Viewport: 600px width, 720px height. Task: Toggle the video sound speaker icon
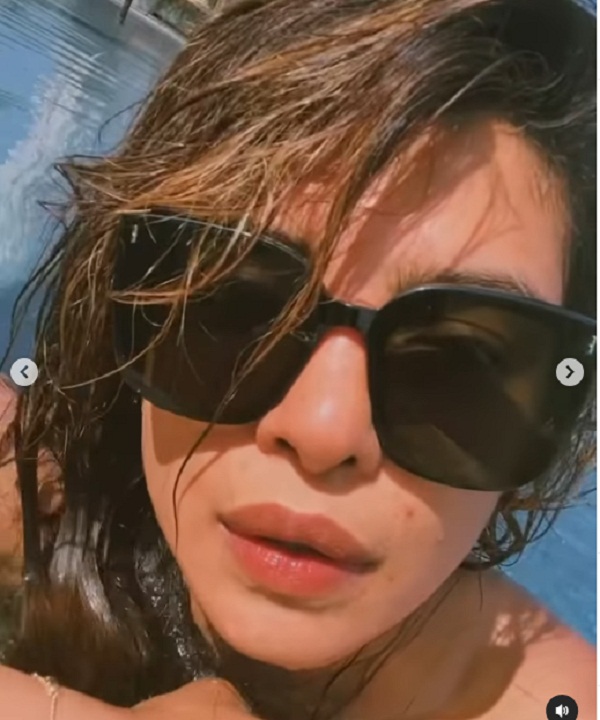pos(562,706)
